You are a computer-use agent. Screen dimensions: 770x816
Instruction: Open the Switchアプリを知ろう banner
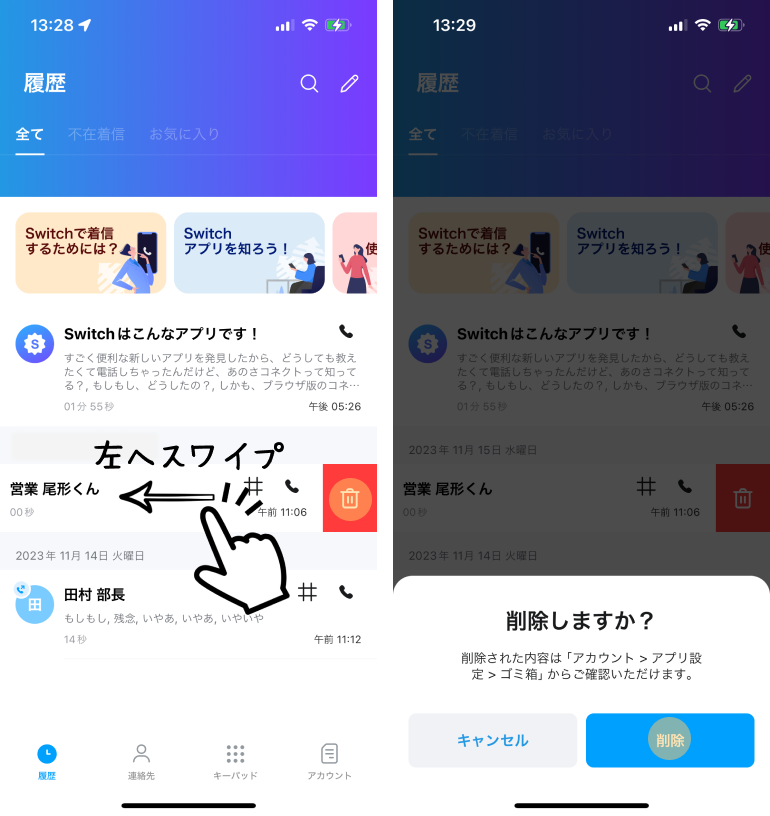click(249, 253)
